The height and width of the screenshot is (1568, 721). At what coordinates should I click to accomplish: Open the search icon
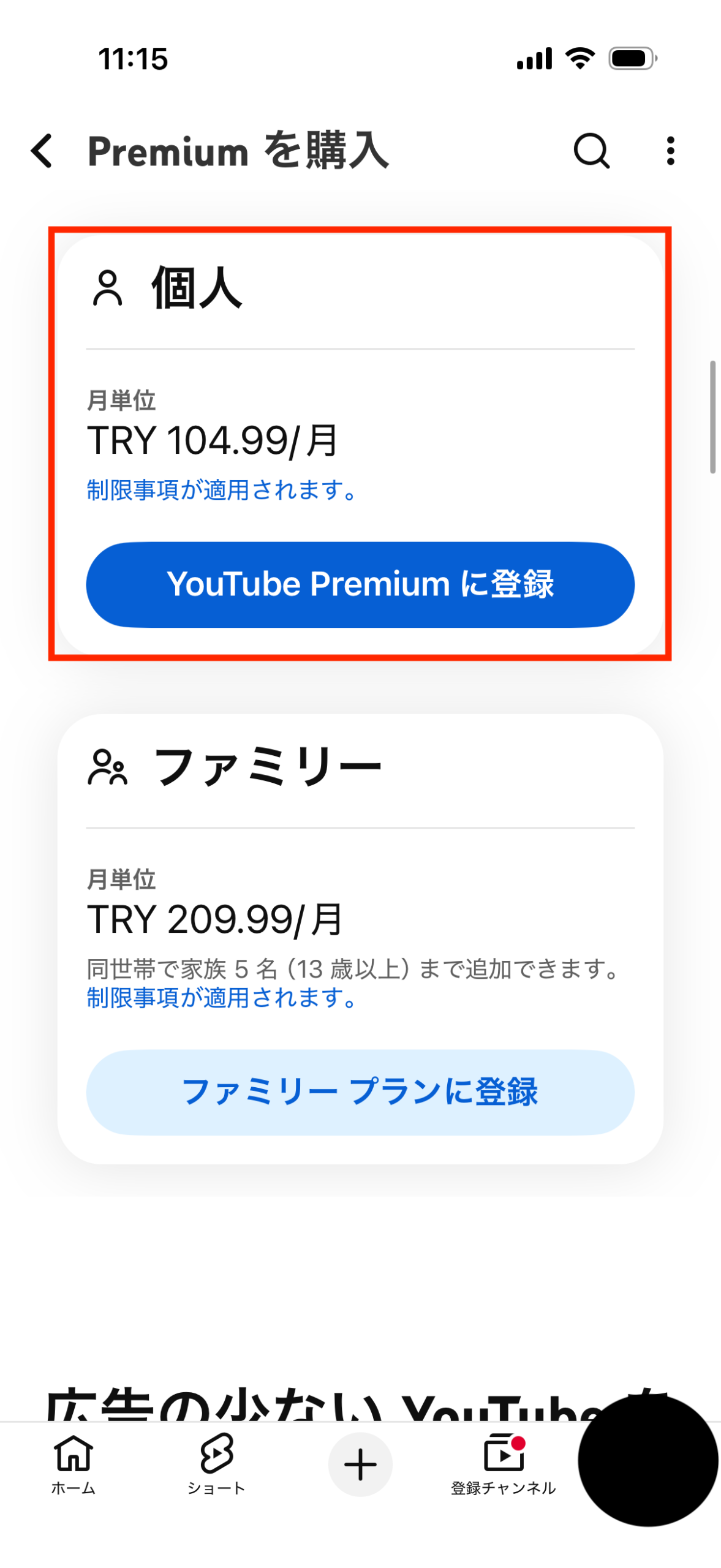point(591,151)
